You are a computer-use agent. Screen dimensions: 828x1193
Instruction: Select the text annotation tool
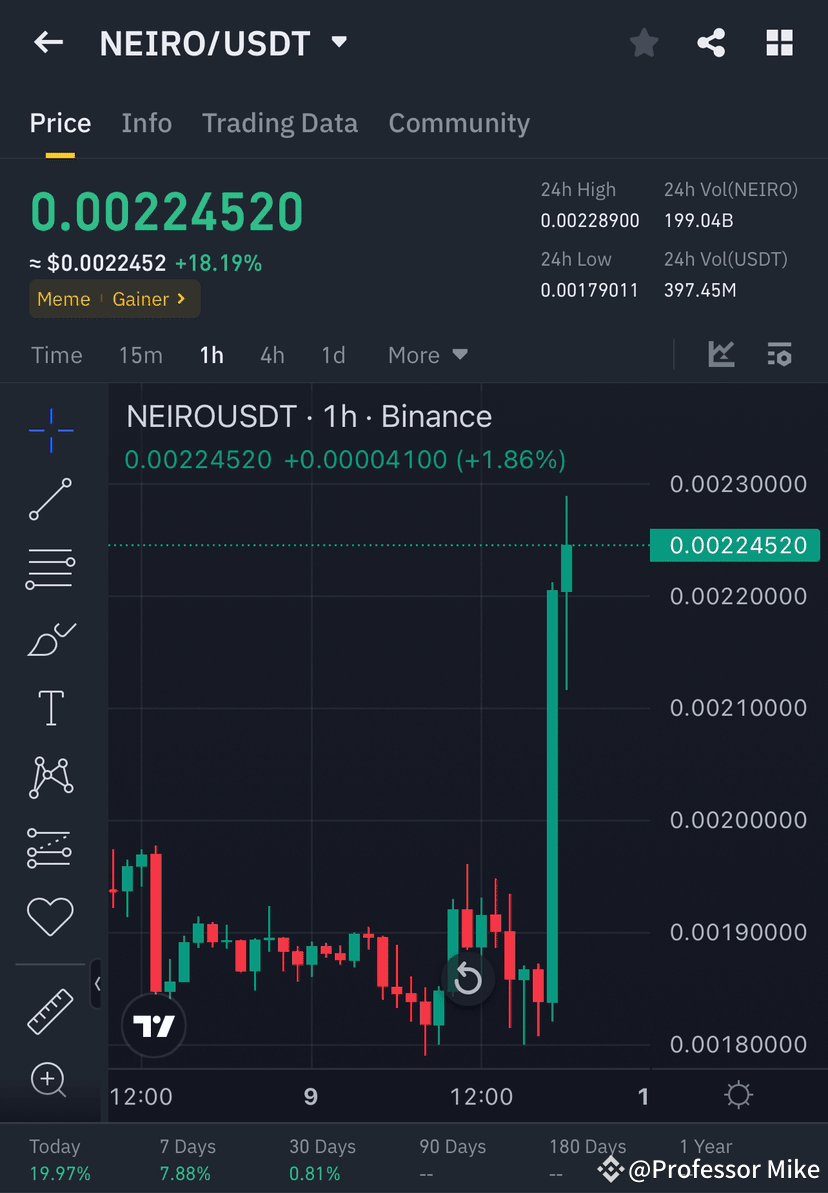click(x=50, y=707)
